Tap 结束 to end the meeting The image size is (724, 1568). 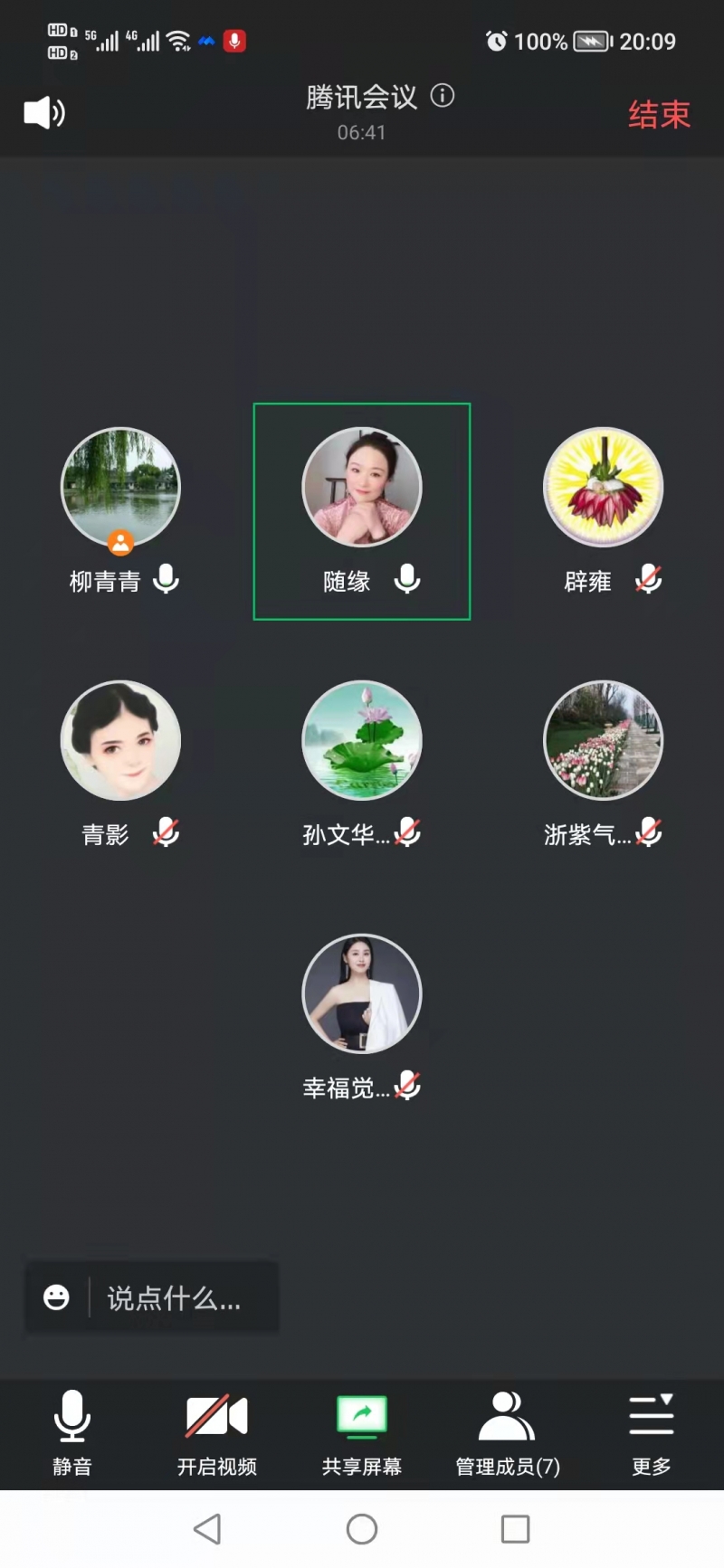pos(659,115)
